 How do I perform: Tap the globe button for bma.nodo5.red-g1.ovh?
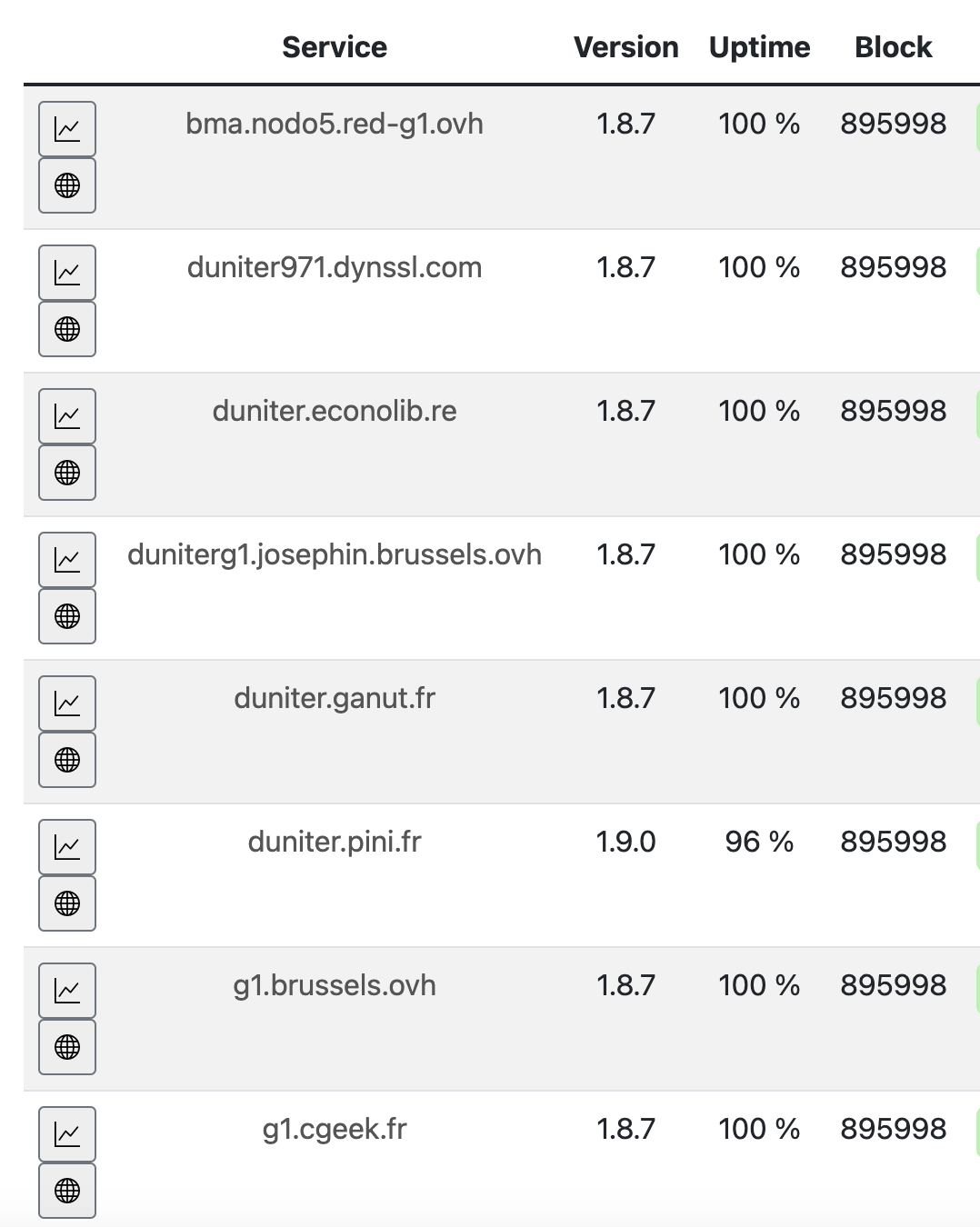tap(67, 185)
